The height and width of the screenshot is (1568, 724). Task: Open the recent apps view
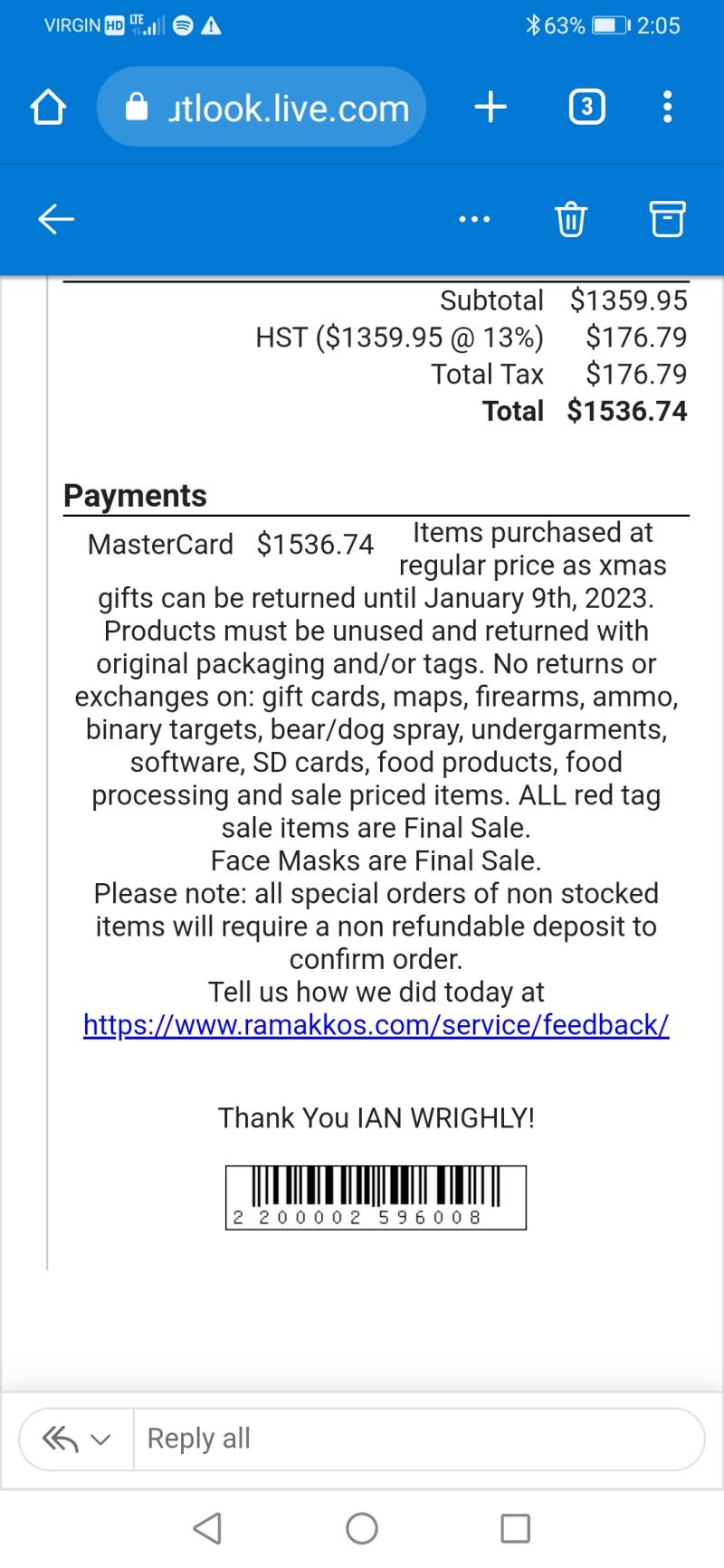(x=516, y=1528)
